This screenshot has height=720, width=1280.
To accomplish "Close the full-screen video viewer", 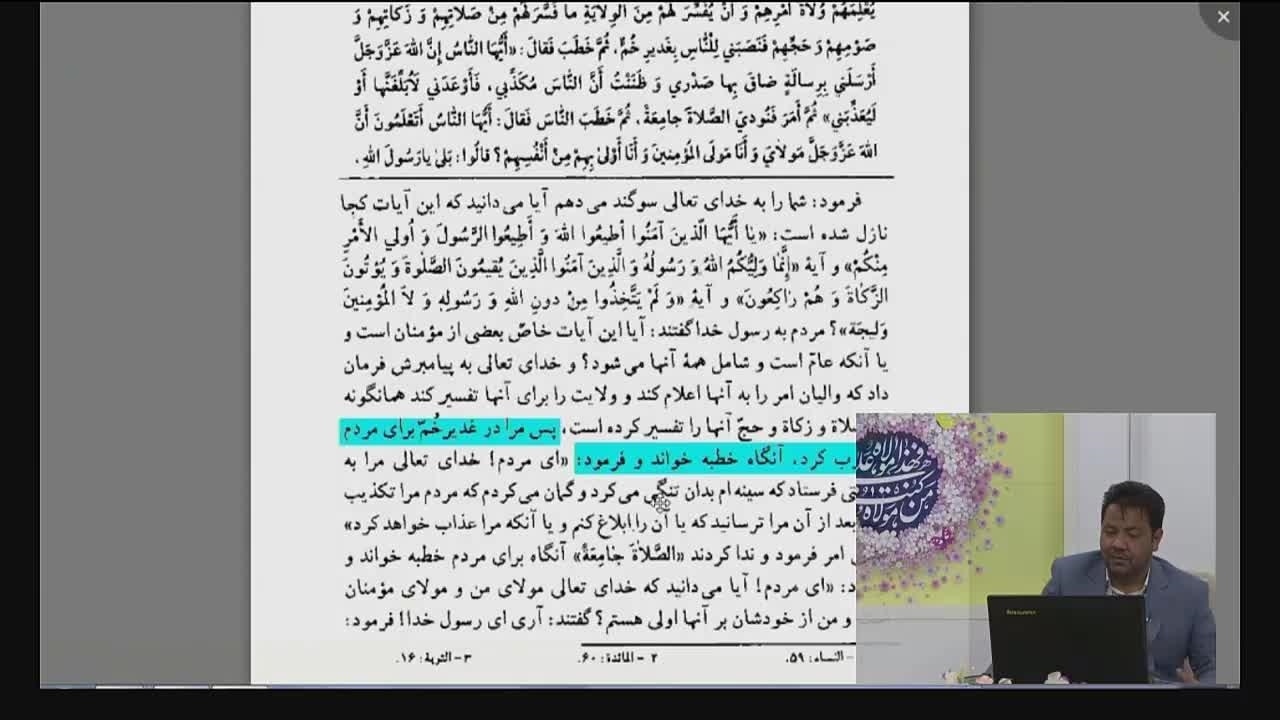I will click(x=1223, y=17).
